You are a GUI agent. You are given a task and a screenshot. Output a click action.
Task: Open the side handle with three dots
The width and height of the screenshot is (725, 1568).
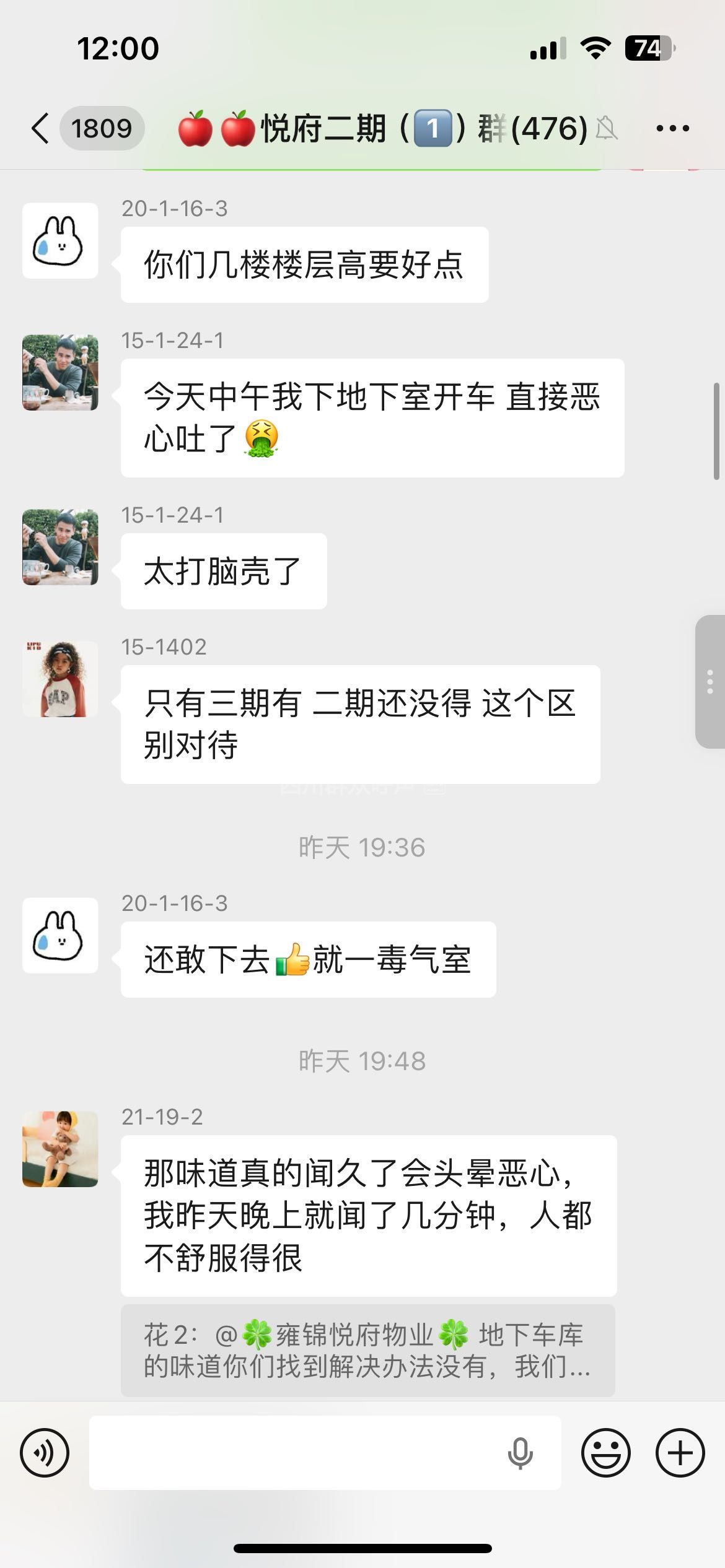coord(710,681)
